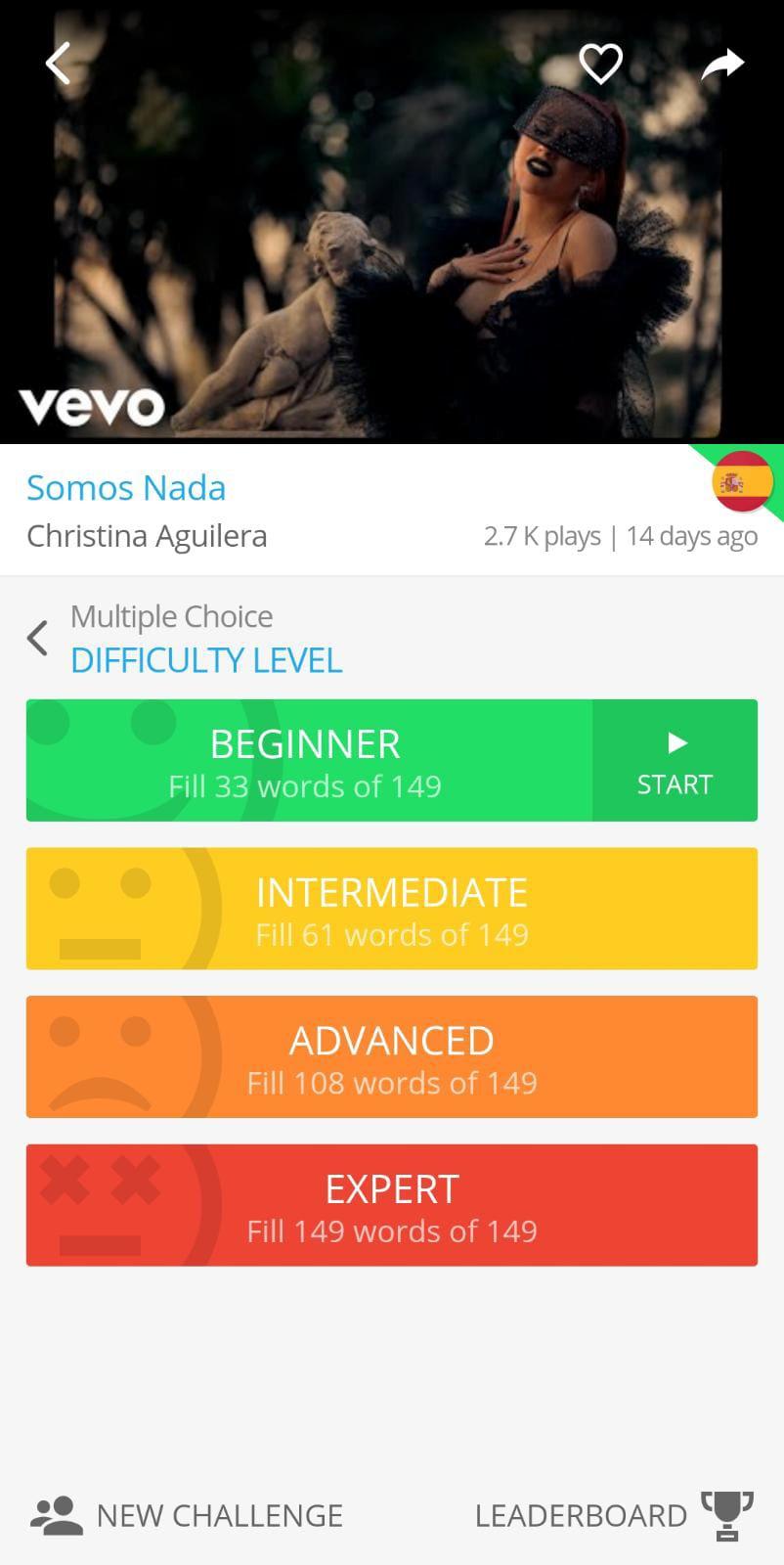Image resolution: width=784 pixels, height=1565 pixels.
Task: Go back from the Difficulty Level selection
Action: pyautogui.click(x=38, y=638)
